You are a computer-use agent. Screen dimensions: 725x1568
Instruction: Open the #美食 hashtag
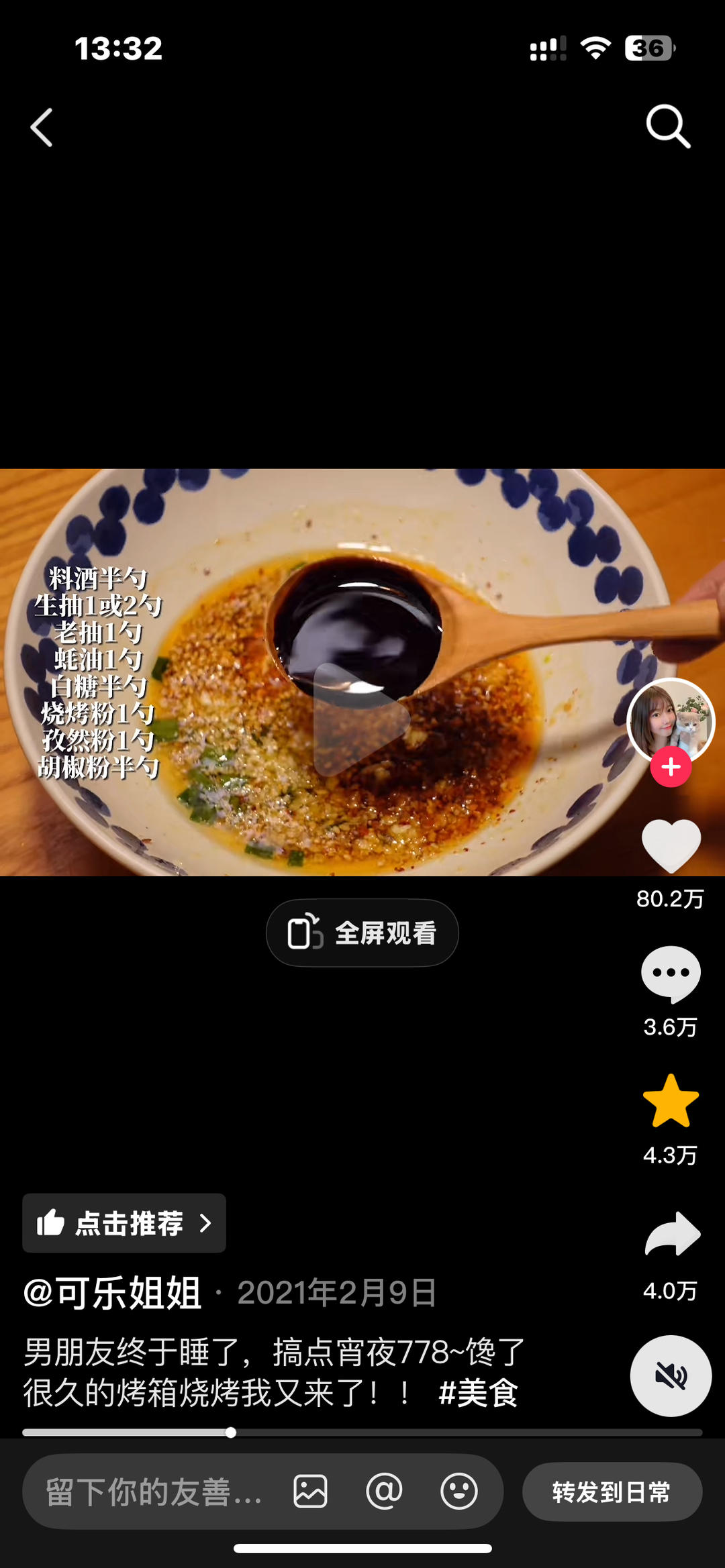click(478, 1394)
